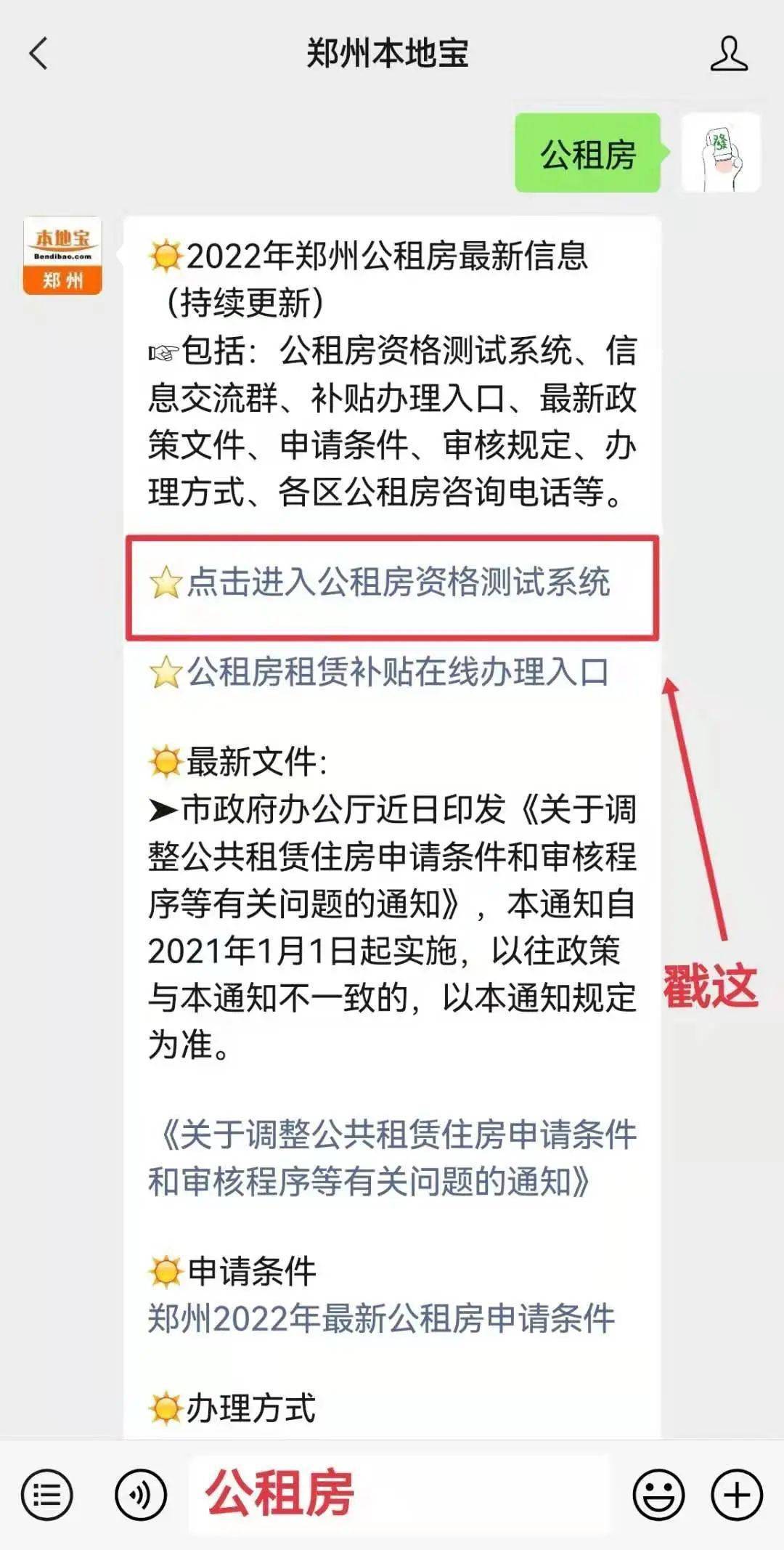Viewport: 784px width, 1550px height.
Task: Tap the 郑州本地宝 avatar
Action: 62,256
